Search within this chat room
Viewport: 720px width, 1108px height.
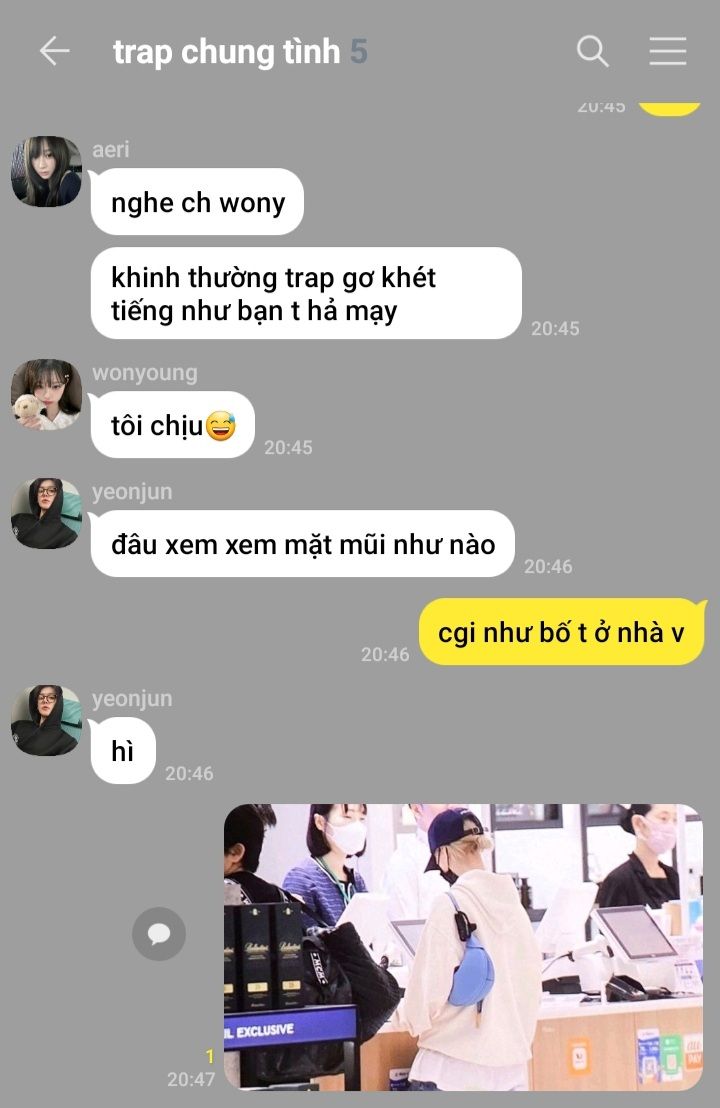click(x=592, y=51)
